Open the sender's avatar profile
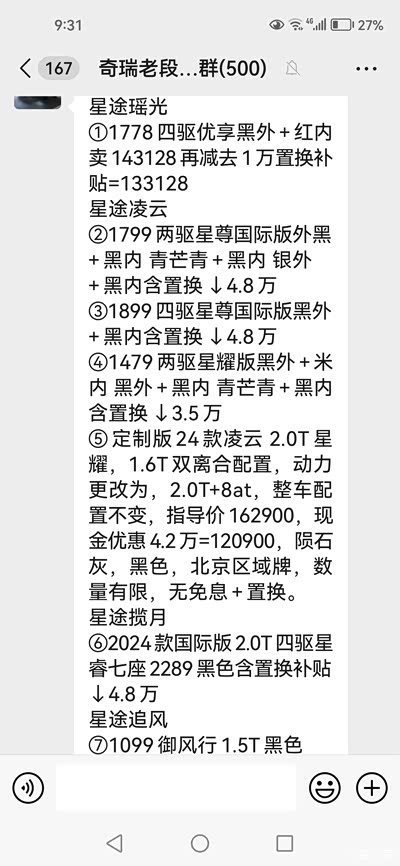Viewport: 400px width, 866px height. click(x=38, y=102)
